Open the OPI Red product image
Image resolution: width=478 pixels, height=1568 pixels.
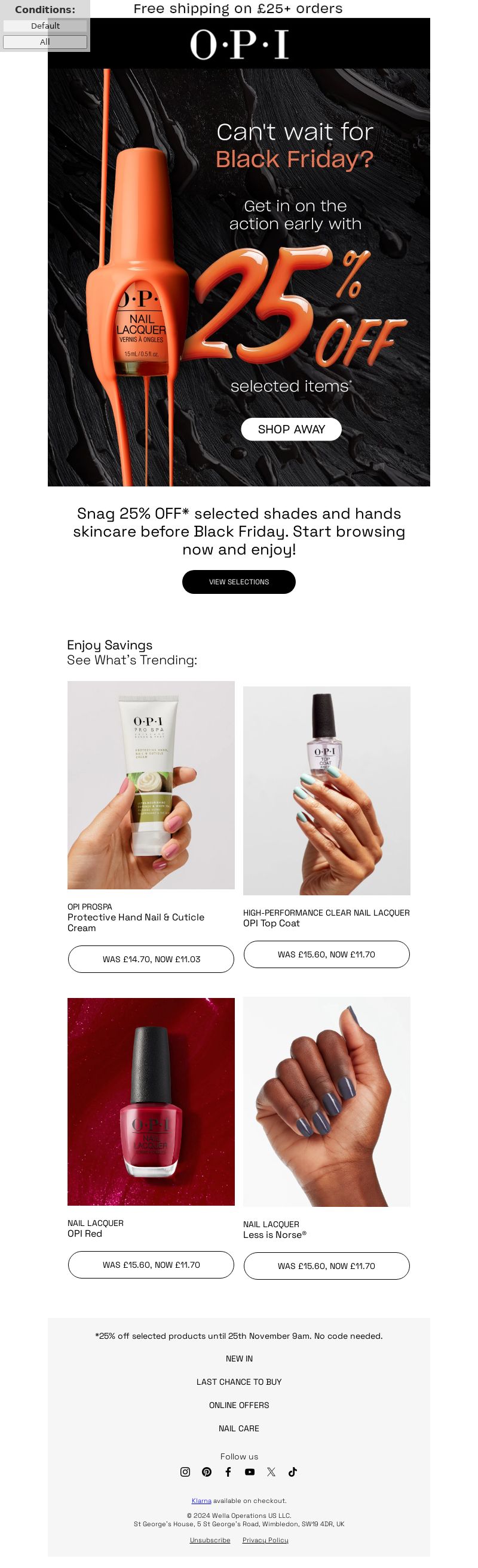pos(151,1102)
